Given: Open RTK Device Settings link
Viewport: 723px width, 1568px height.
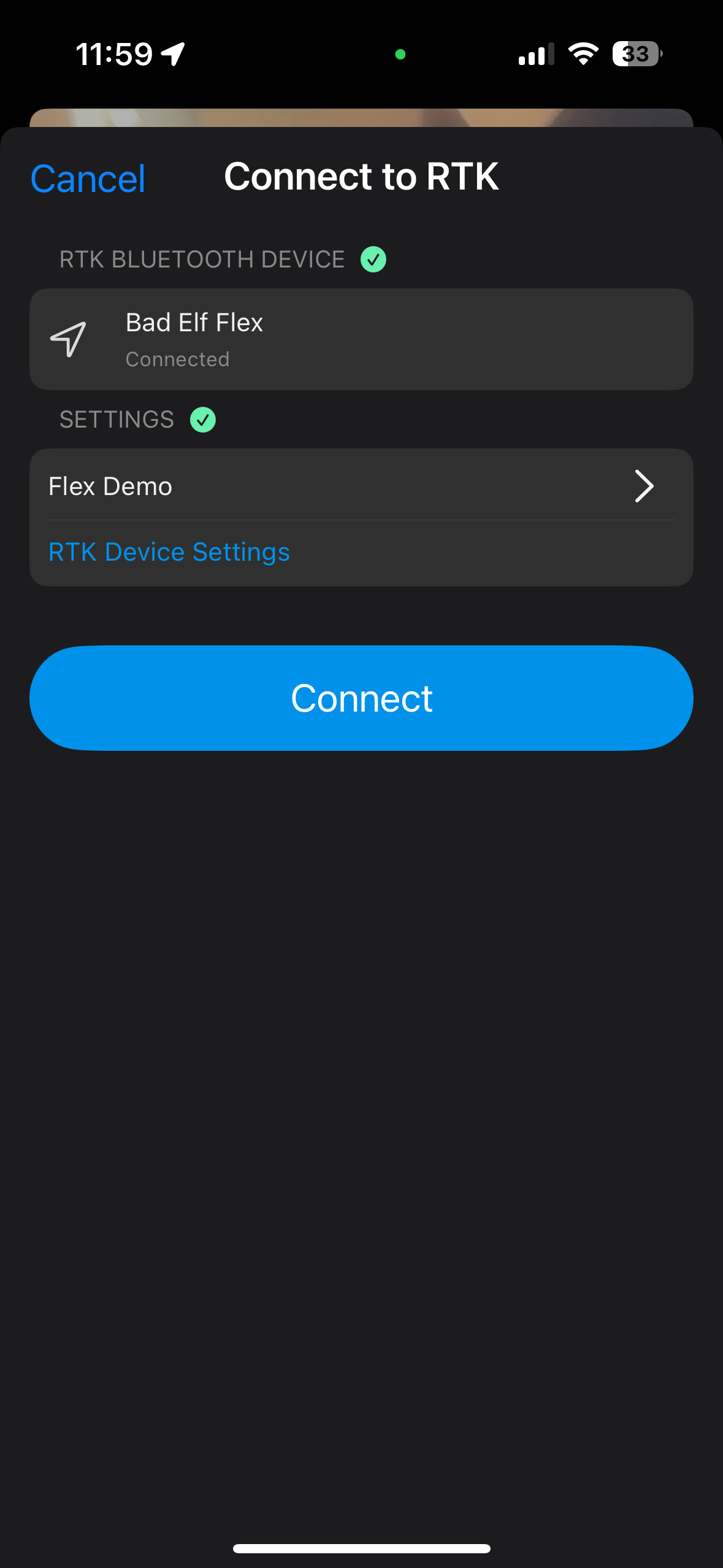Looking at the screenshot, I should 169,552.
